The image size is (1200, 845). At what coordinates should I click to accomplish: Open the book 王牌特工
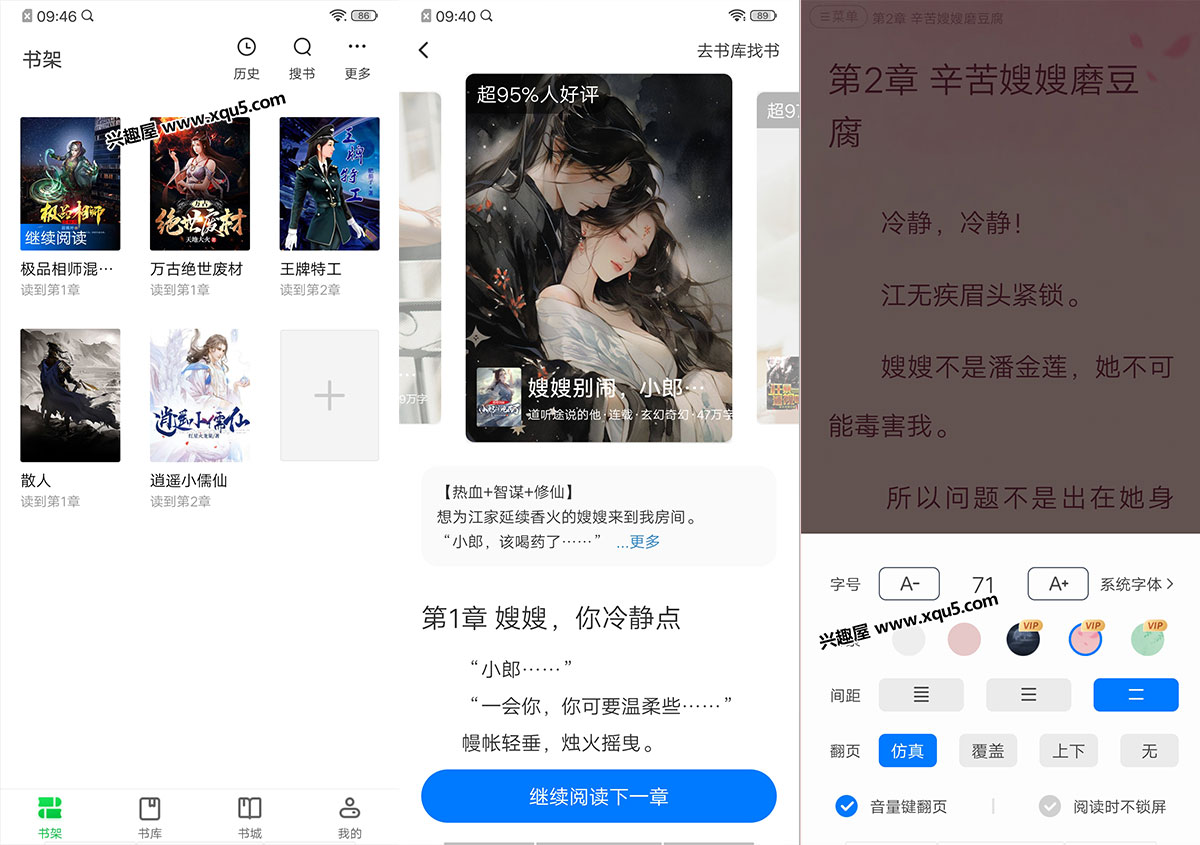coord(329,184)
